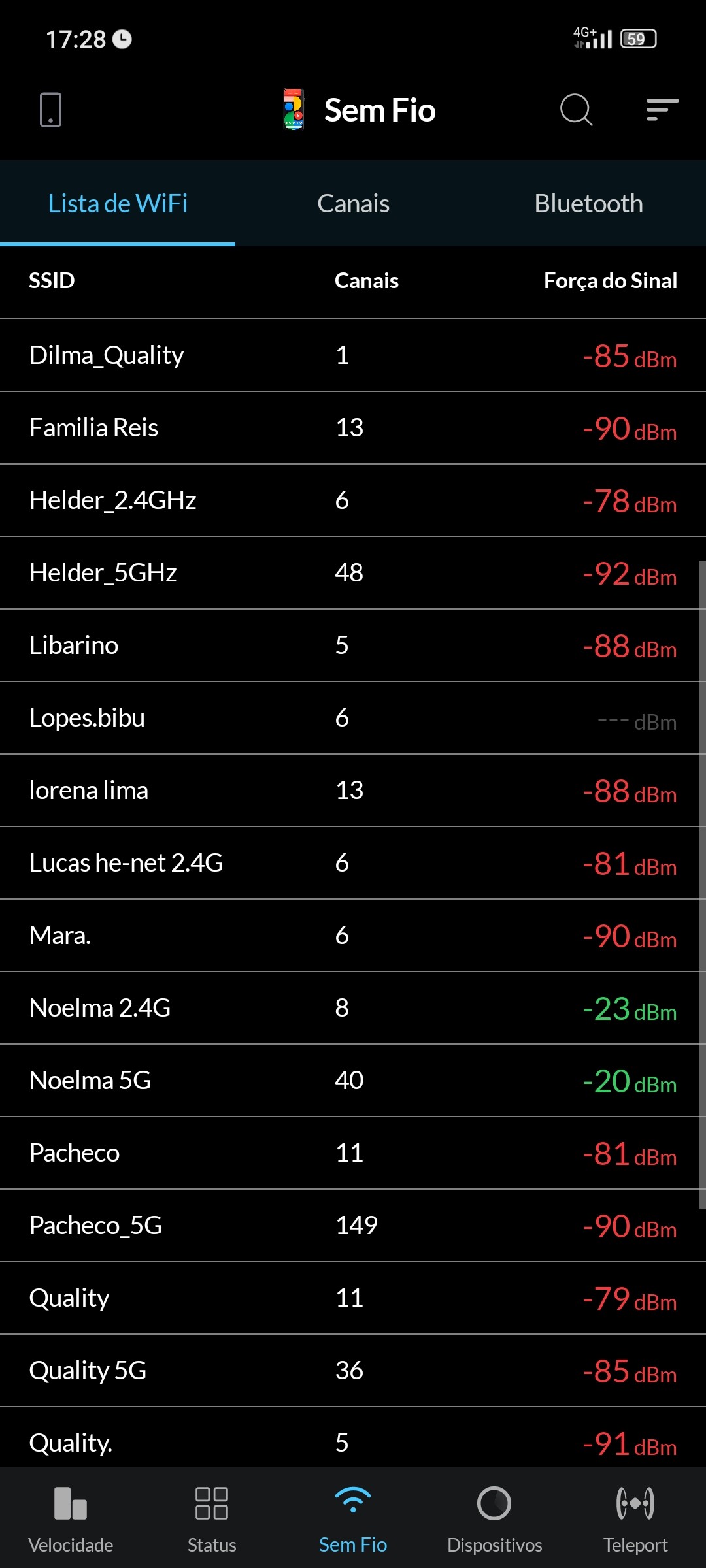The height and width of the screenshot is (1568, 706).
Task: Open the Pacheco_5G network row
Action: pyautogui.click(x=353, y=1226)
